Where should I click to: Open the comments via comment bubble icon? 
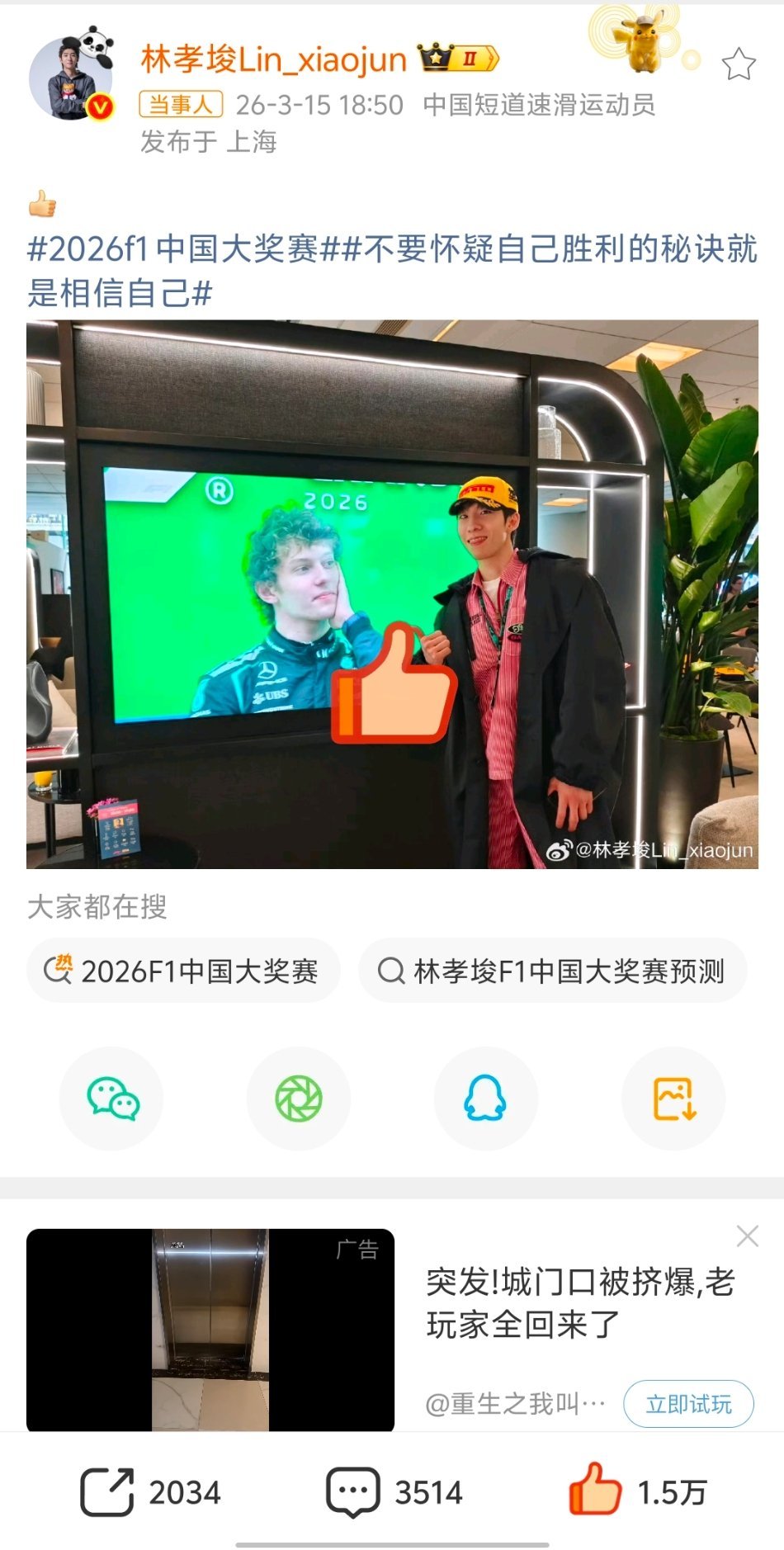[x=355, y=1491]
